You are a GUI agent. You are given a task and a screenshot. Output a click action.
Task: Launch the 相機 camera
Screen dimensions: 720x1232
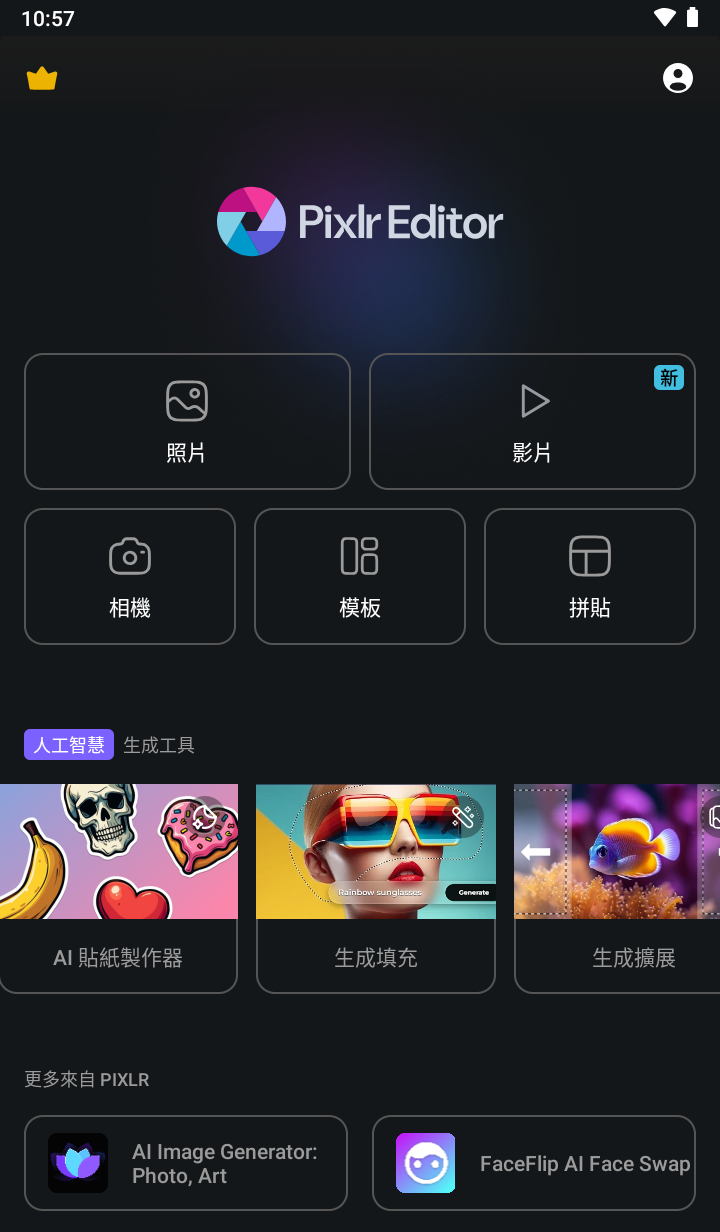[x=130, y=576]
